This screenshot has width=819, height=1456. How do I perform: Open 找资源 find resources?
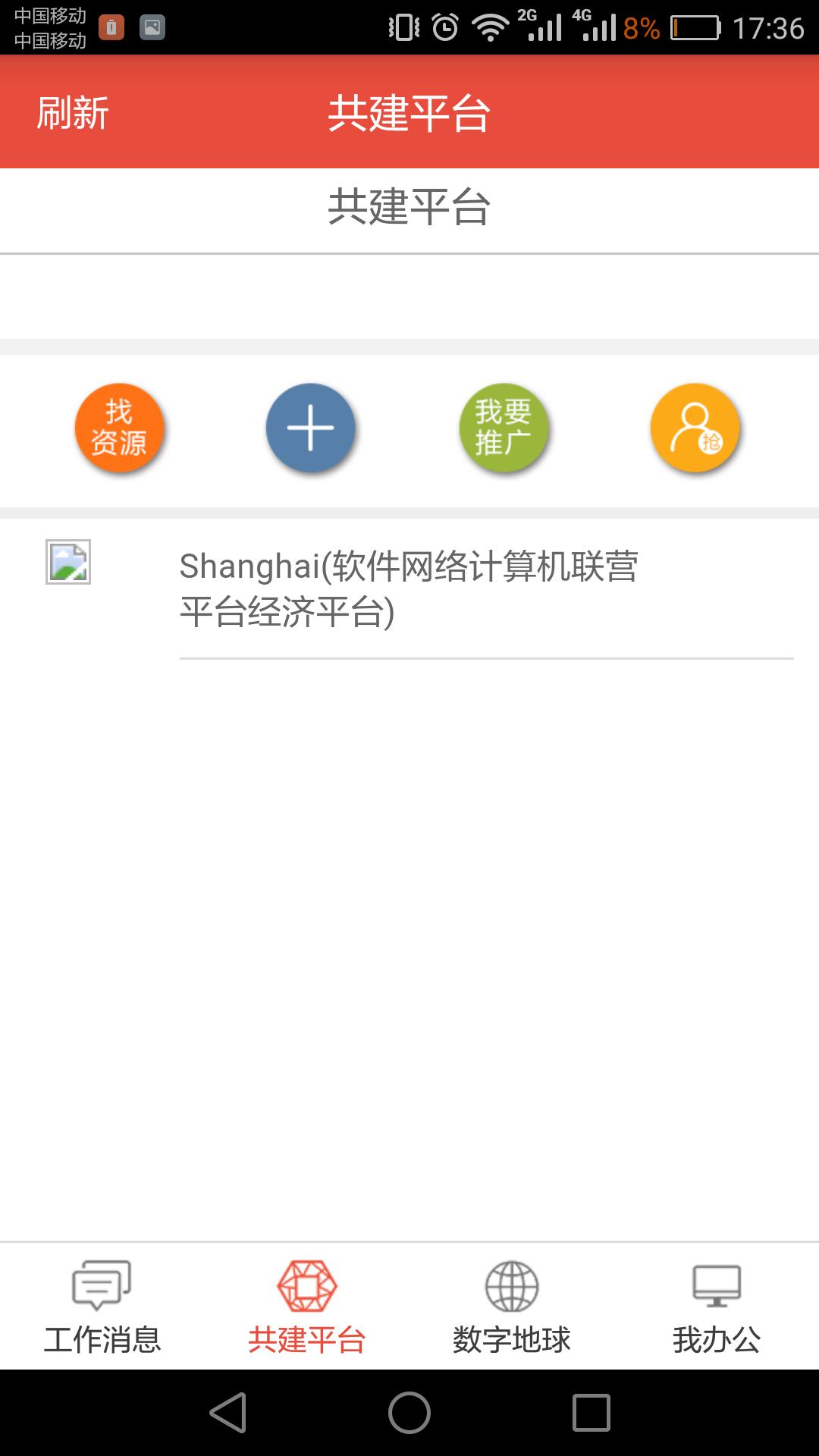119,428
